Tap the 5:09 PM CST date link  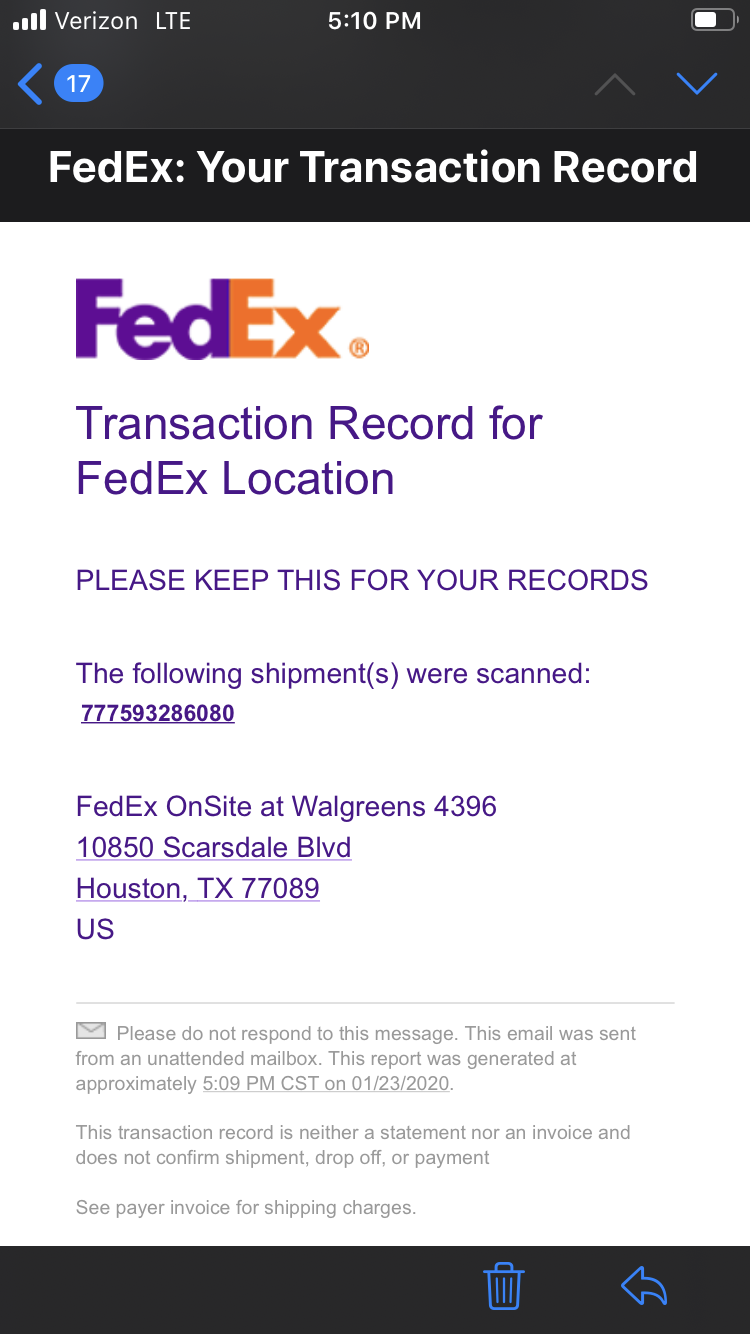(x=326, y=1083)
